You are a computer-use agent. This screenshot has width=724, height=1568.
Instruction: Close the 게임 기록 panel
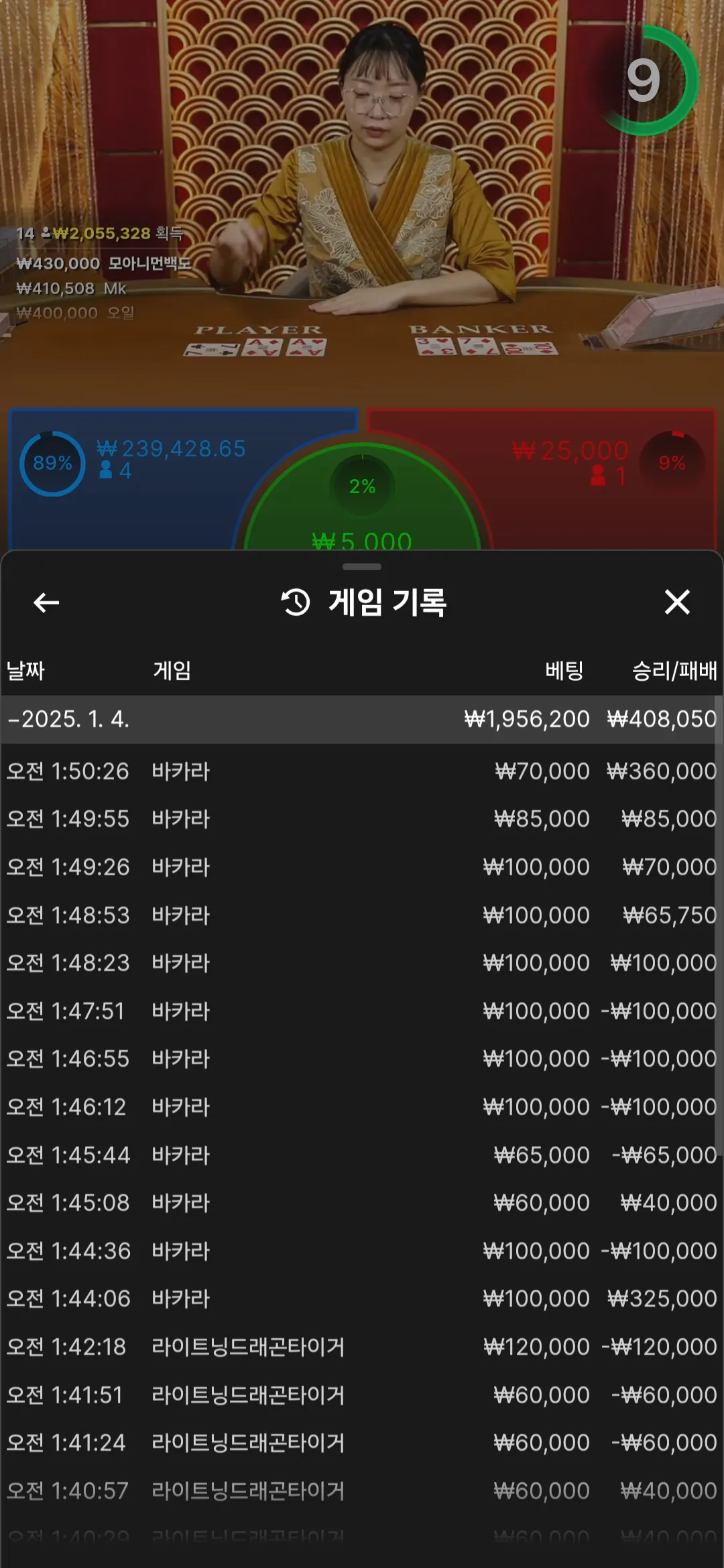(677, 602)
